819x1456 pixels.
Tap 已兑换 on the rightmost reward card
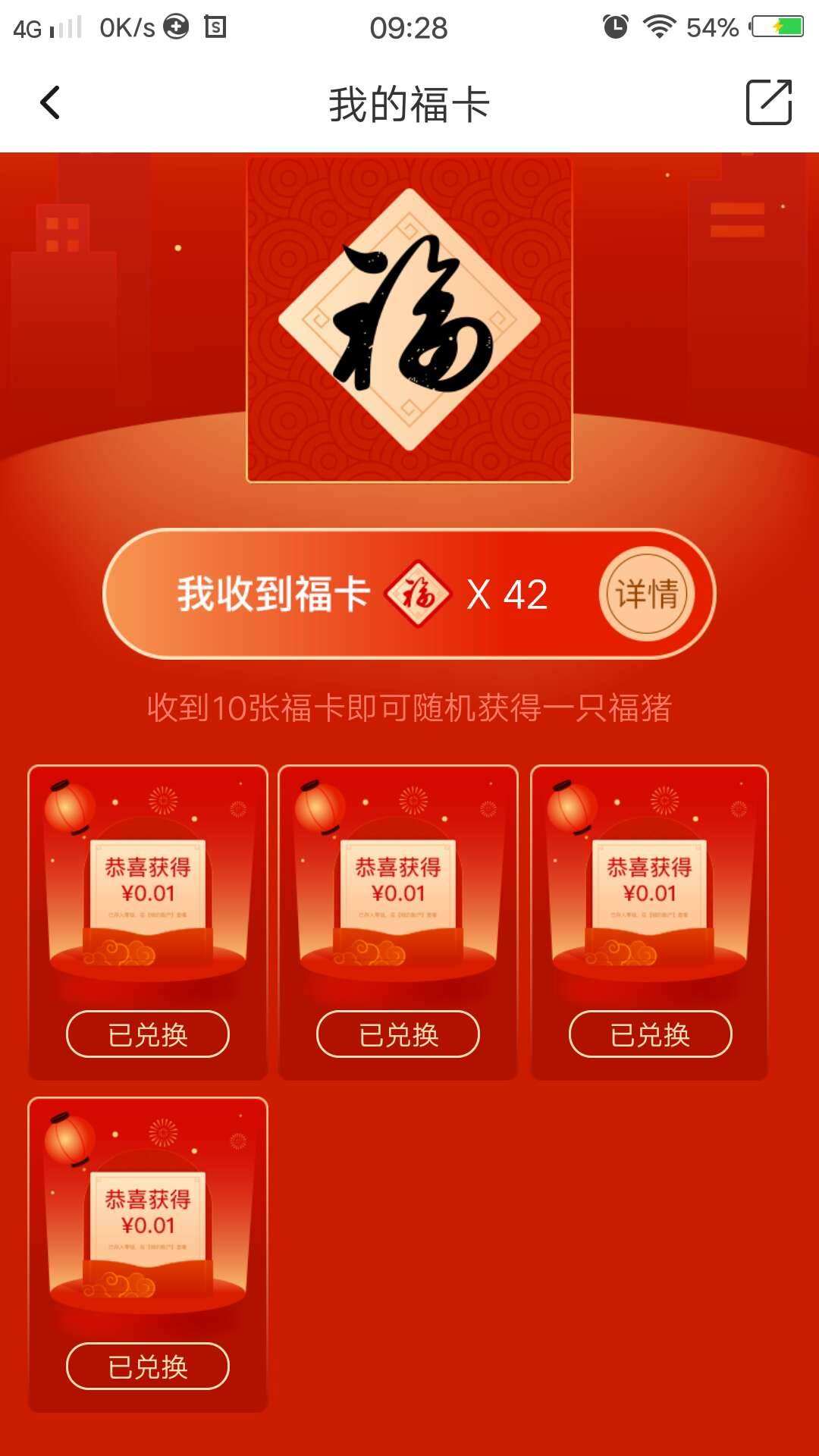651,1034
